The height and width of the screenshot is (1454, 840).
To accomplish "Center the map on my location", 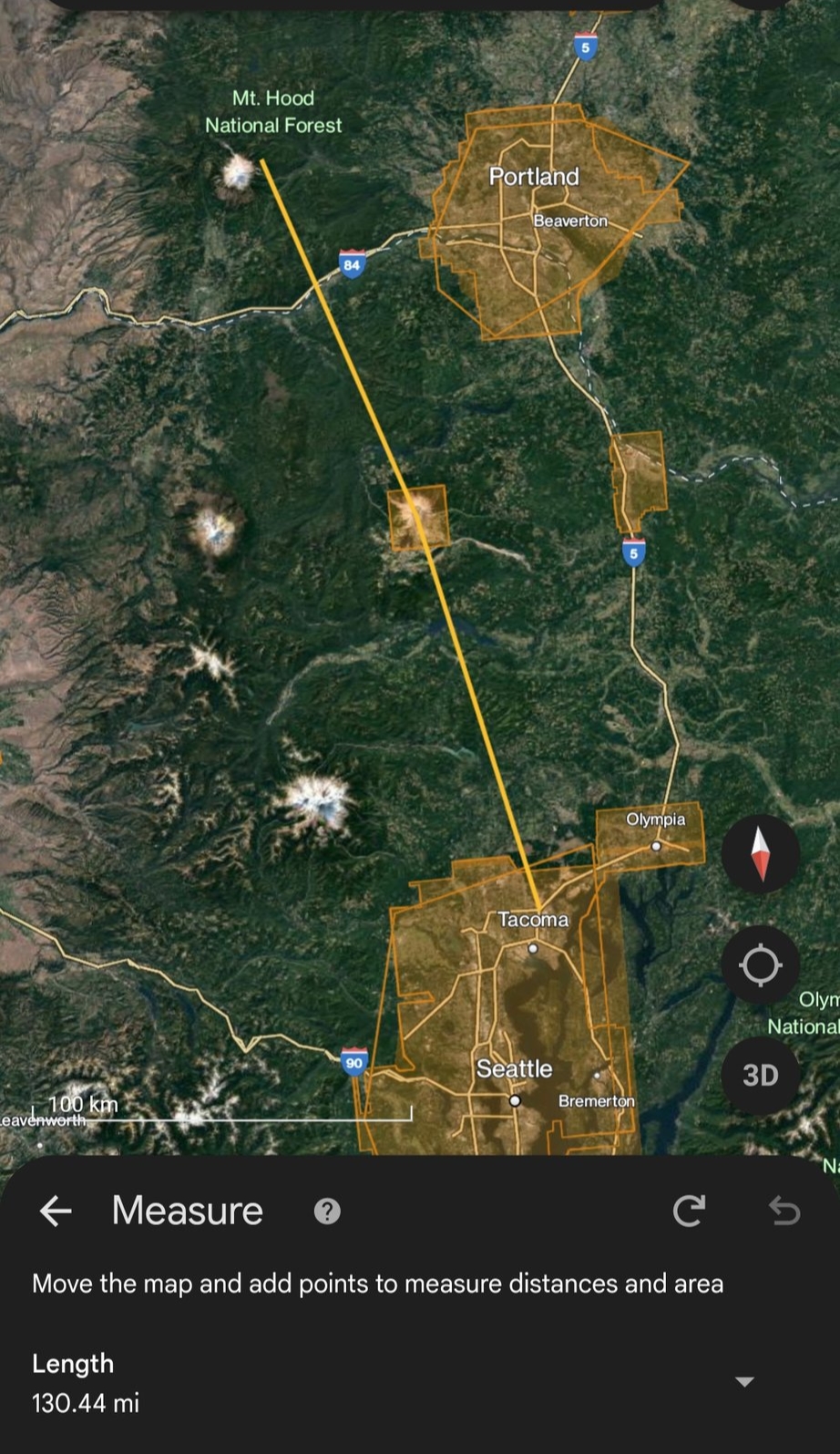I will pyautogui.click(x=760, y=965).
